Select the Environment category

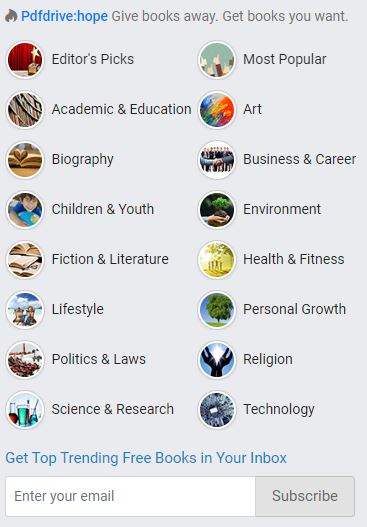click(282, 209)
